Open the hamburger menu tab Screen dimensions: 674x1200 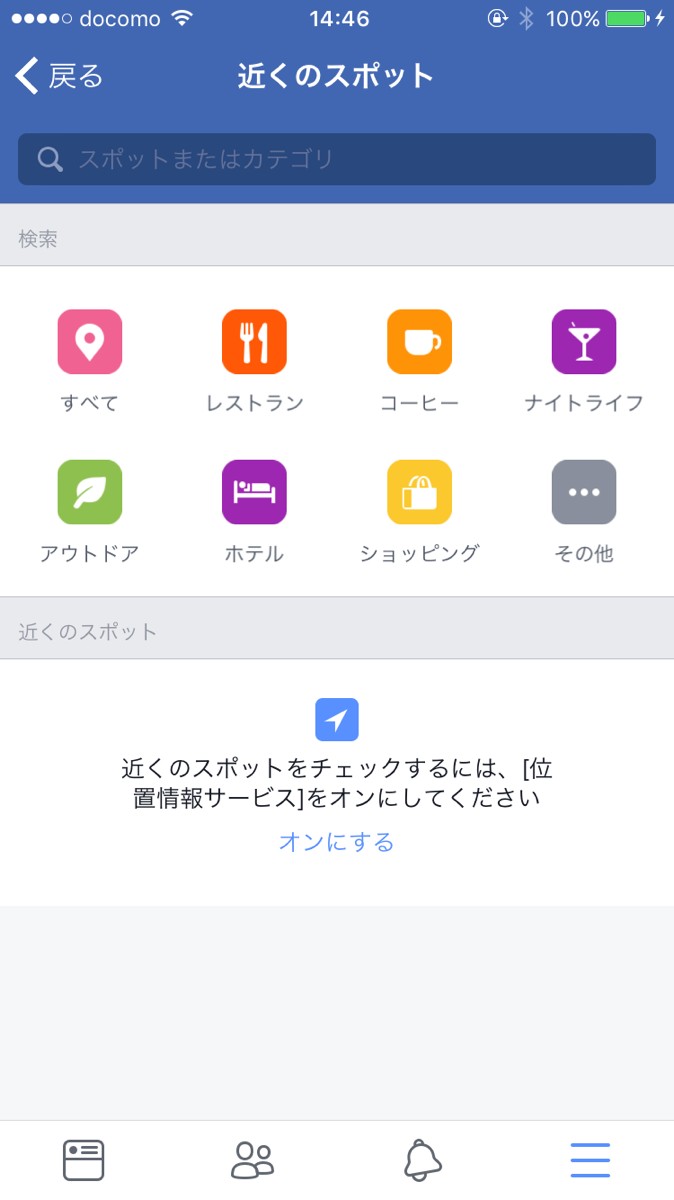click(x=590, y=1160)
